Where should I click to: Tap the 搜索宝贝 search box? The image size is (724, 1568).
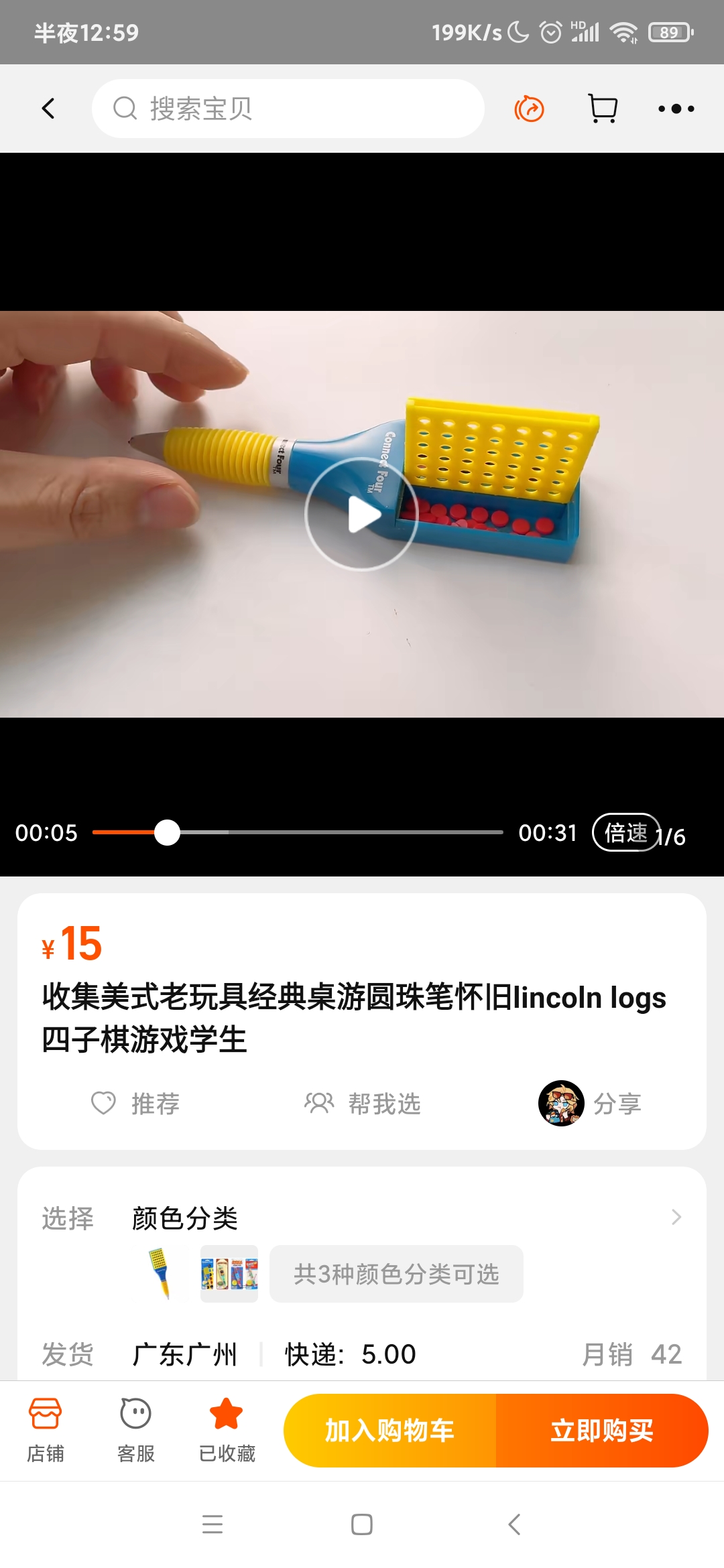tap(288, 109)
